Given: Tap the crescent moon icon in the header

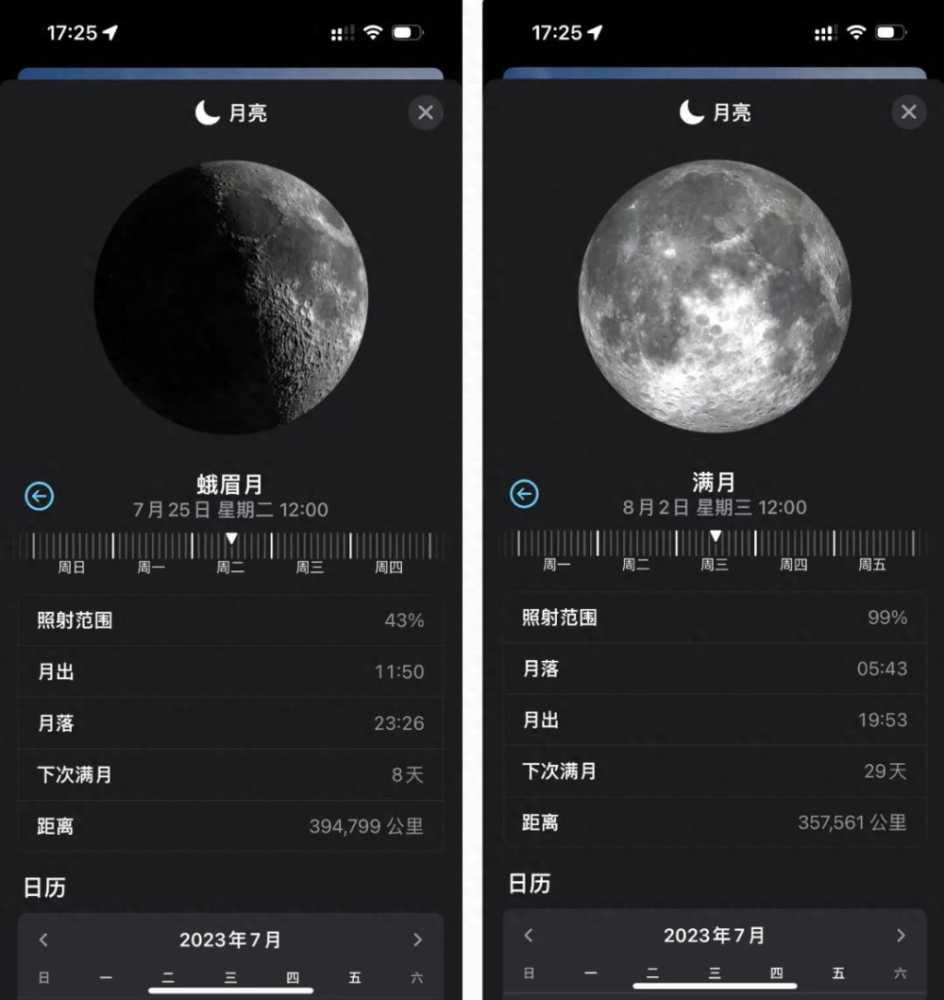Looking at the screenshot, I should (x=206, y=112).
